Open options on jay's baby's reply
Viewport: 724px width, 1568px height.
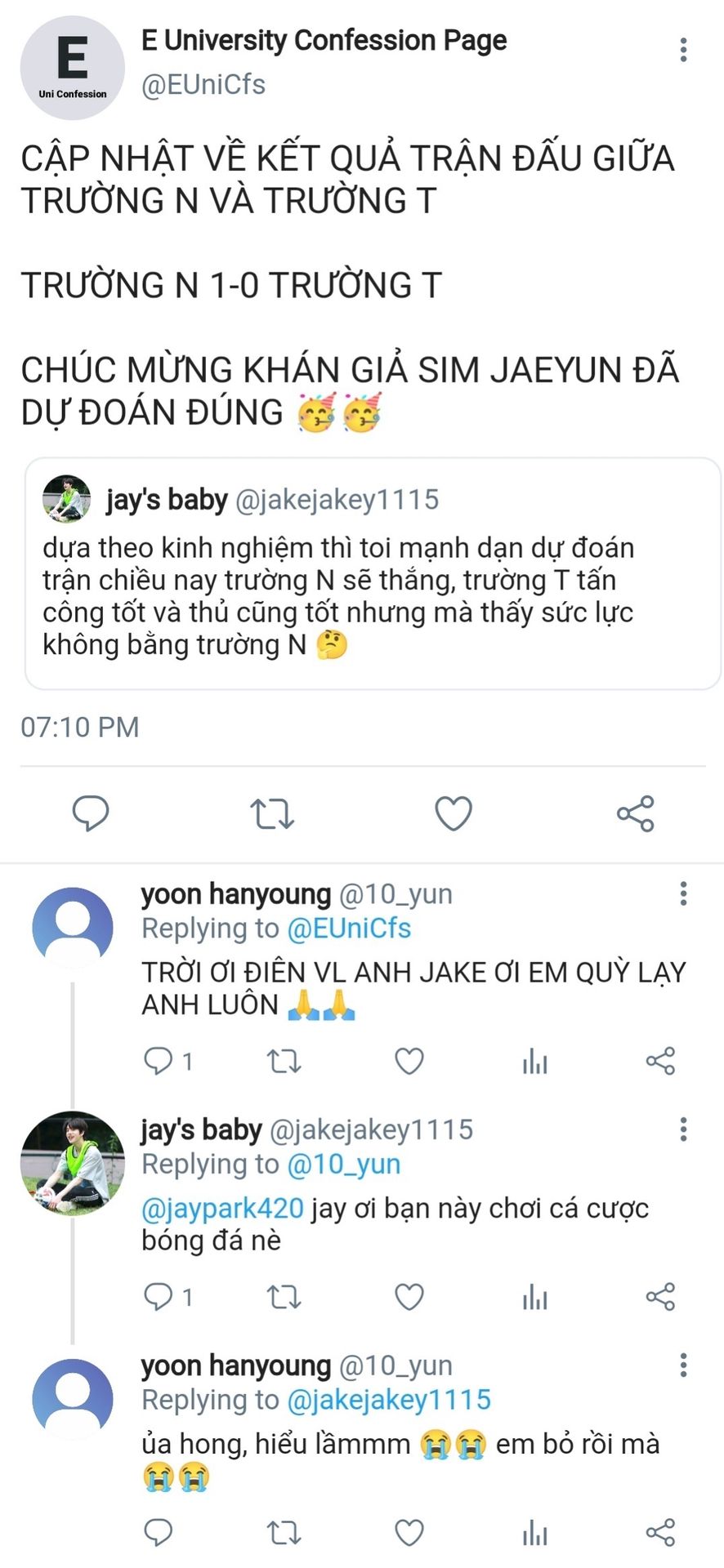[x=683, y=1129]
